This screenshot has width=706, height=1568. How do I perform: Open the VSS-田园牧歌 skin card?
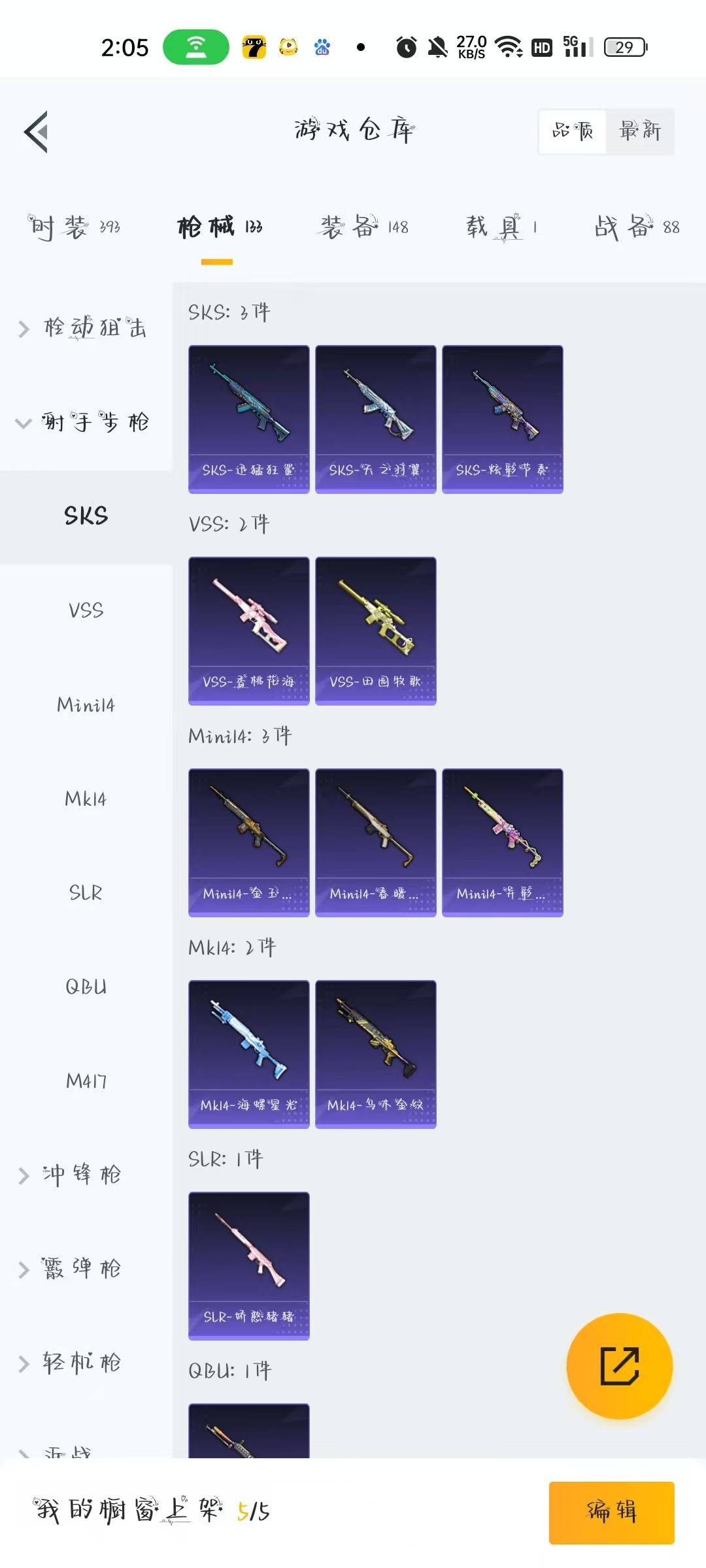[x=375, y=630]
